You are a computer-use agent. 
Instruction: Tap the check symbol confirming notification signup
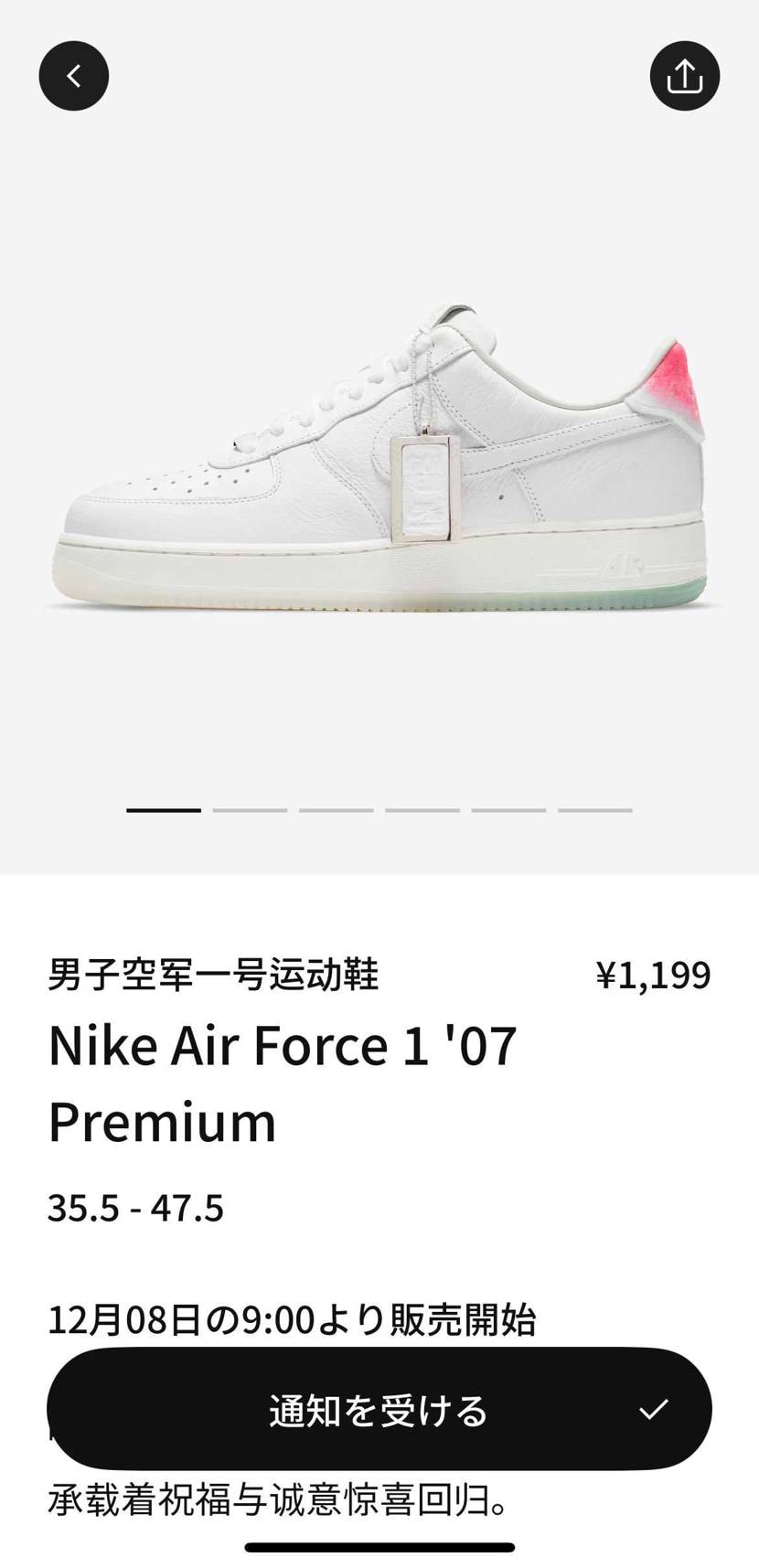pyautogui.click(x=654, y=1410)
